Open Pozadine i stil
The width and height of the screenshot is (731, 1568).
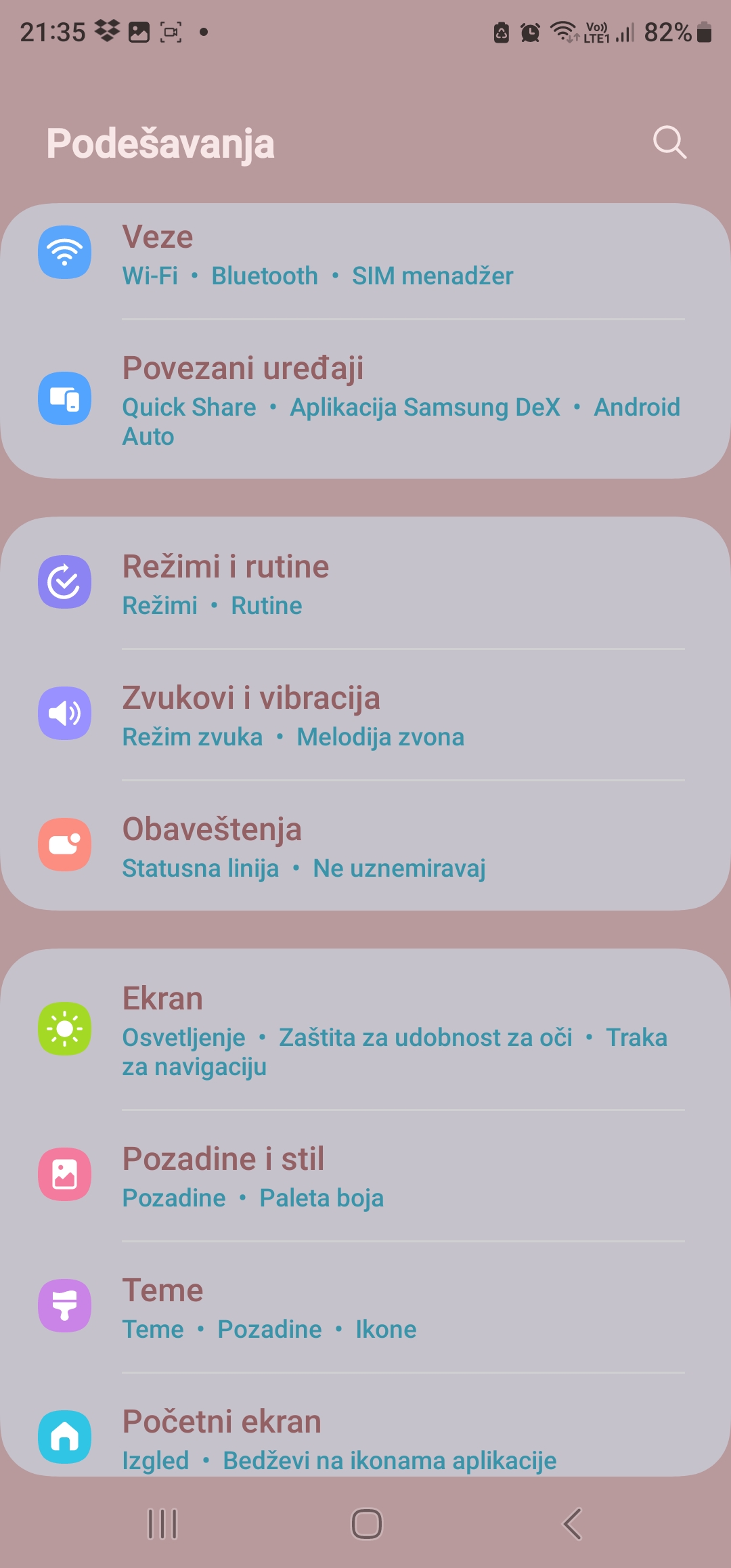coord(365,1175)
